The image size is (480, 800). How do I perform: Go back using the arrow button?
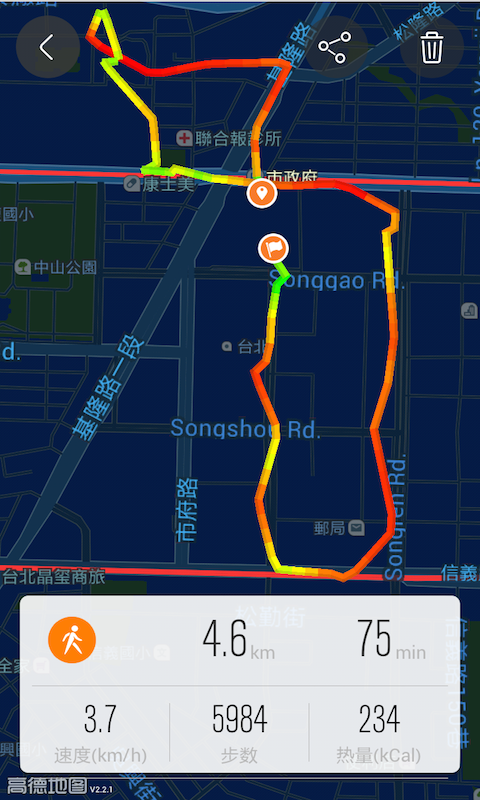(47, 47)
